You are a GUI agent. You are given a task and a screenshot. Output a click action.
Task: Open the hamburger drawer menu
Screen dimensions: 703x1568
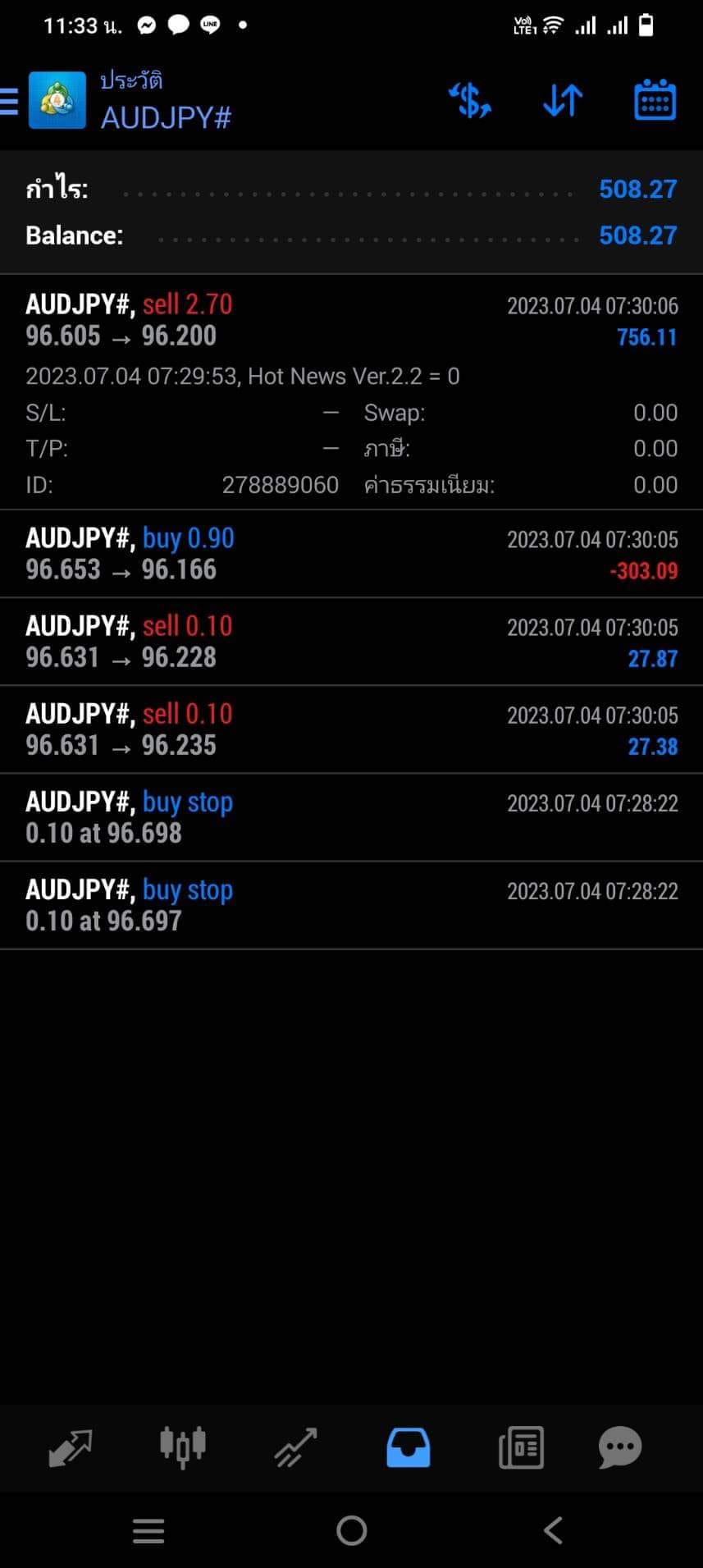[x=8, y=101]
